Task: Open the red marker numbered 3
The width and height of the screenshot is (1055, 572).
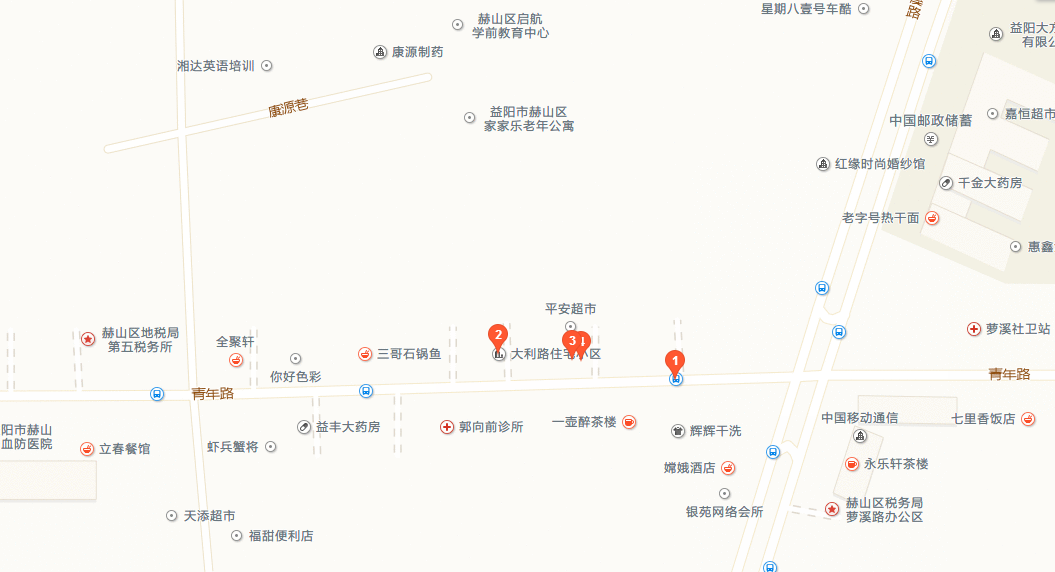Action: click(x=572, y=341)
